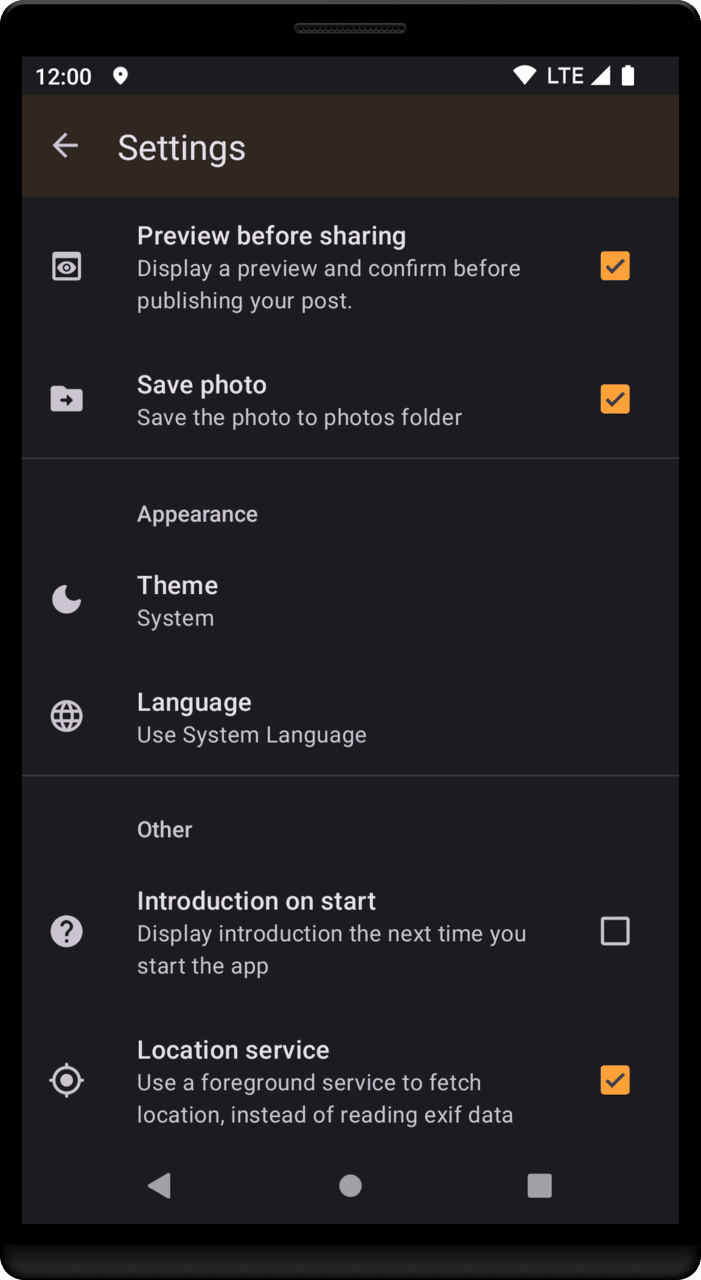
Task: Go back from Settings
Action: (x=65, y=146)
